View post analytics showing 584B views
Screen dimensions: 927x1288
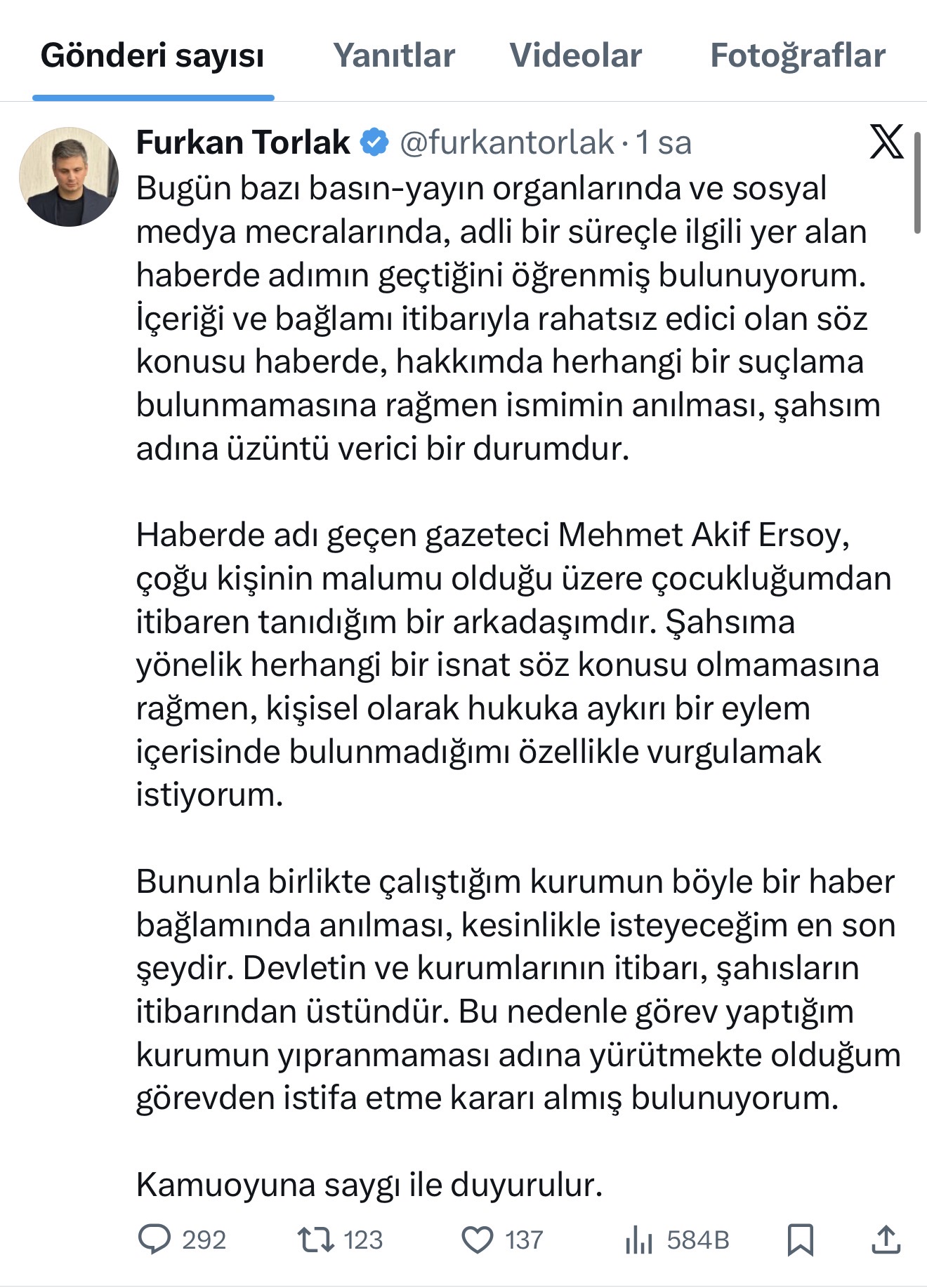639,1240
